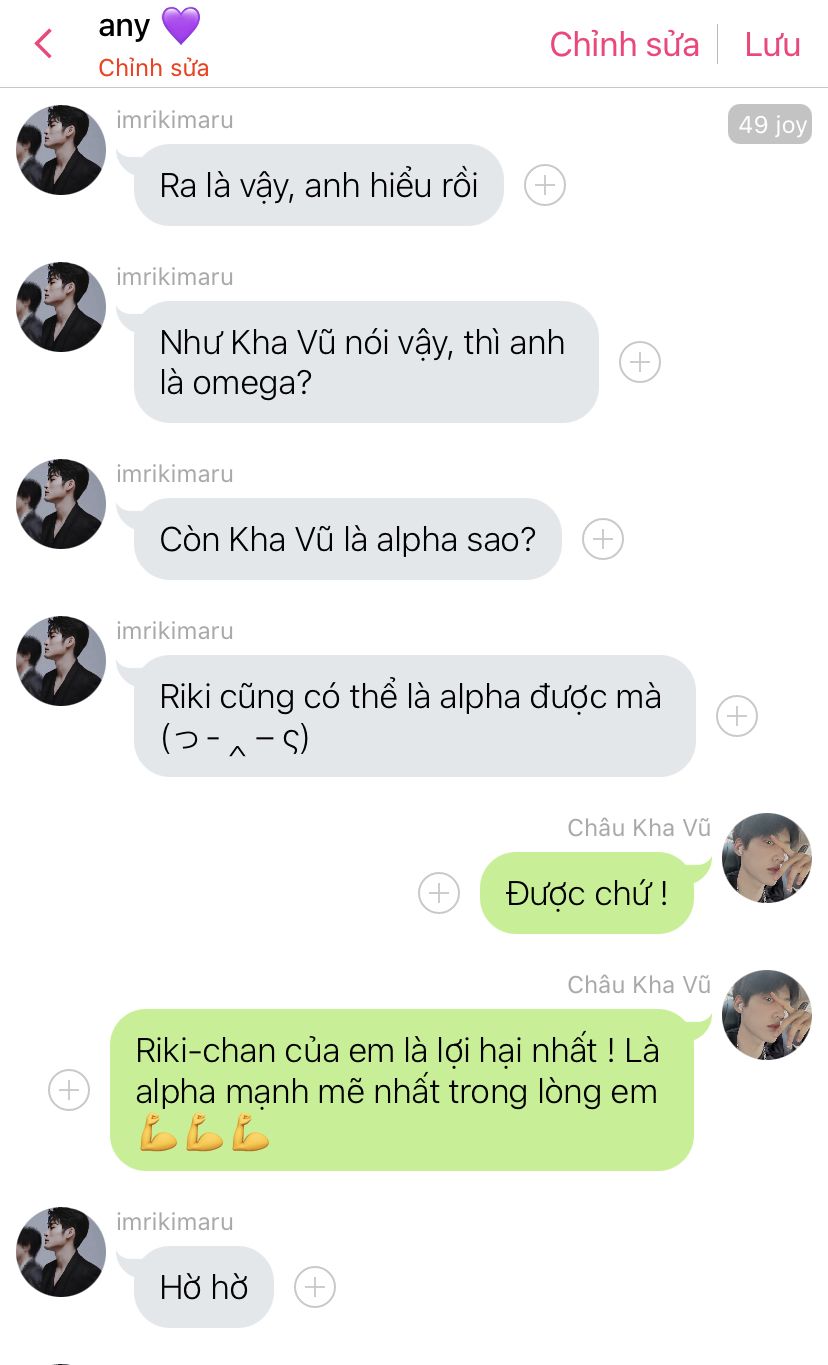Edit the "Ra là vậy, anh hiểu rồi" bubble
This screenshot has height=1365, width=828.
[318, 185]
